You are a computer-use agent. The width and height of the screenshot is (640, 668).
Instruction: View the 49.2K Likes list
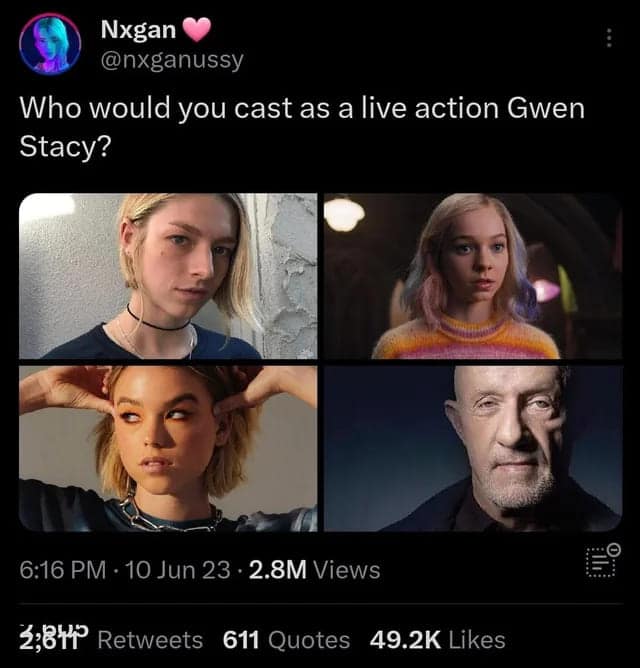pos(437,640)
